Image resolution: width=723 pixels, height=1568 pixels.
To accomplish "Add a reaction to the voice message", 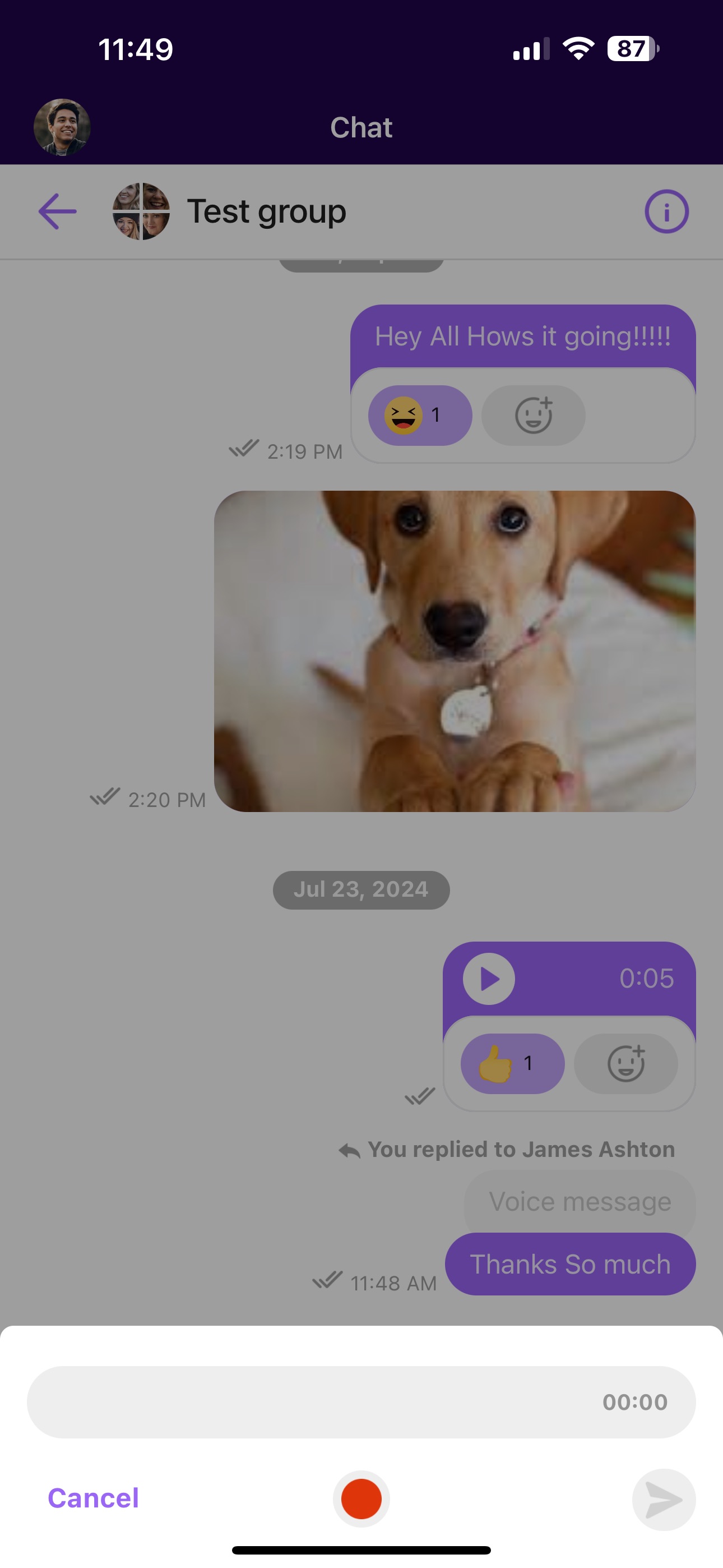I will click(625, 1063).
